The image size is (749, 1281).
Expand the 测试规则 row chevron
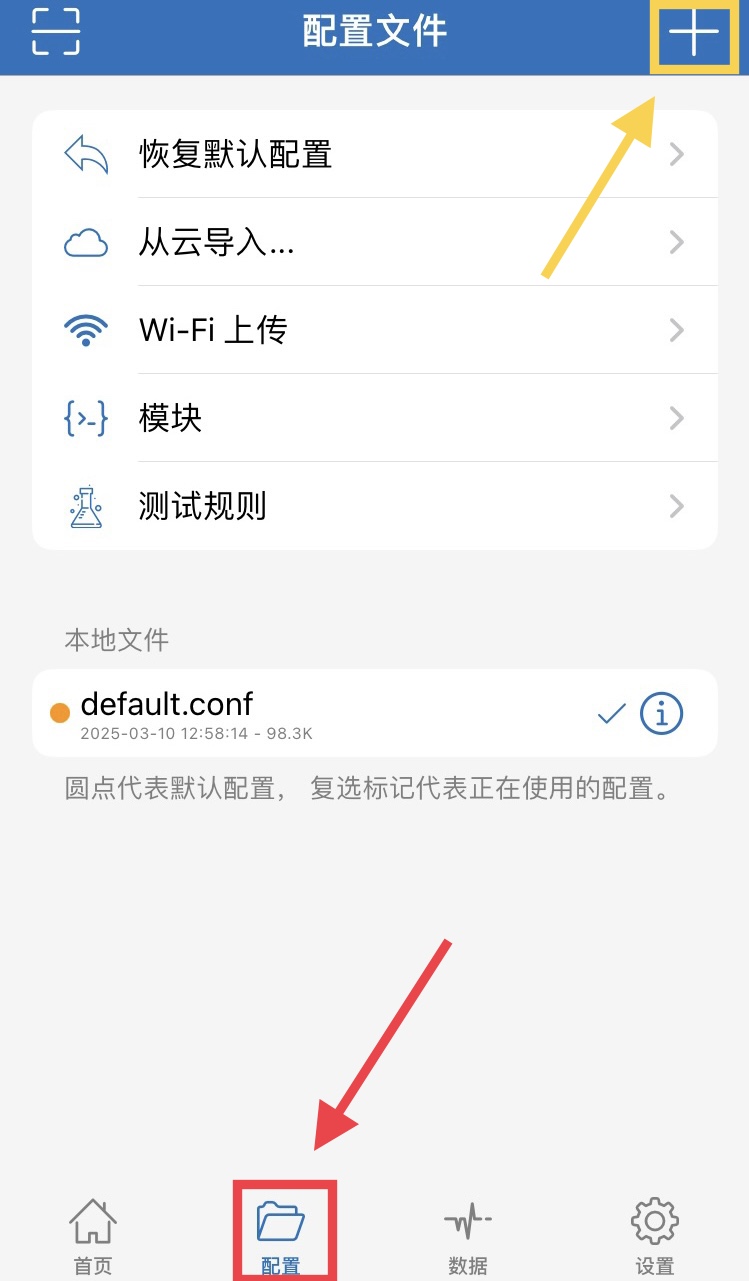pos(676,505)
